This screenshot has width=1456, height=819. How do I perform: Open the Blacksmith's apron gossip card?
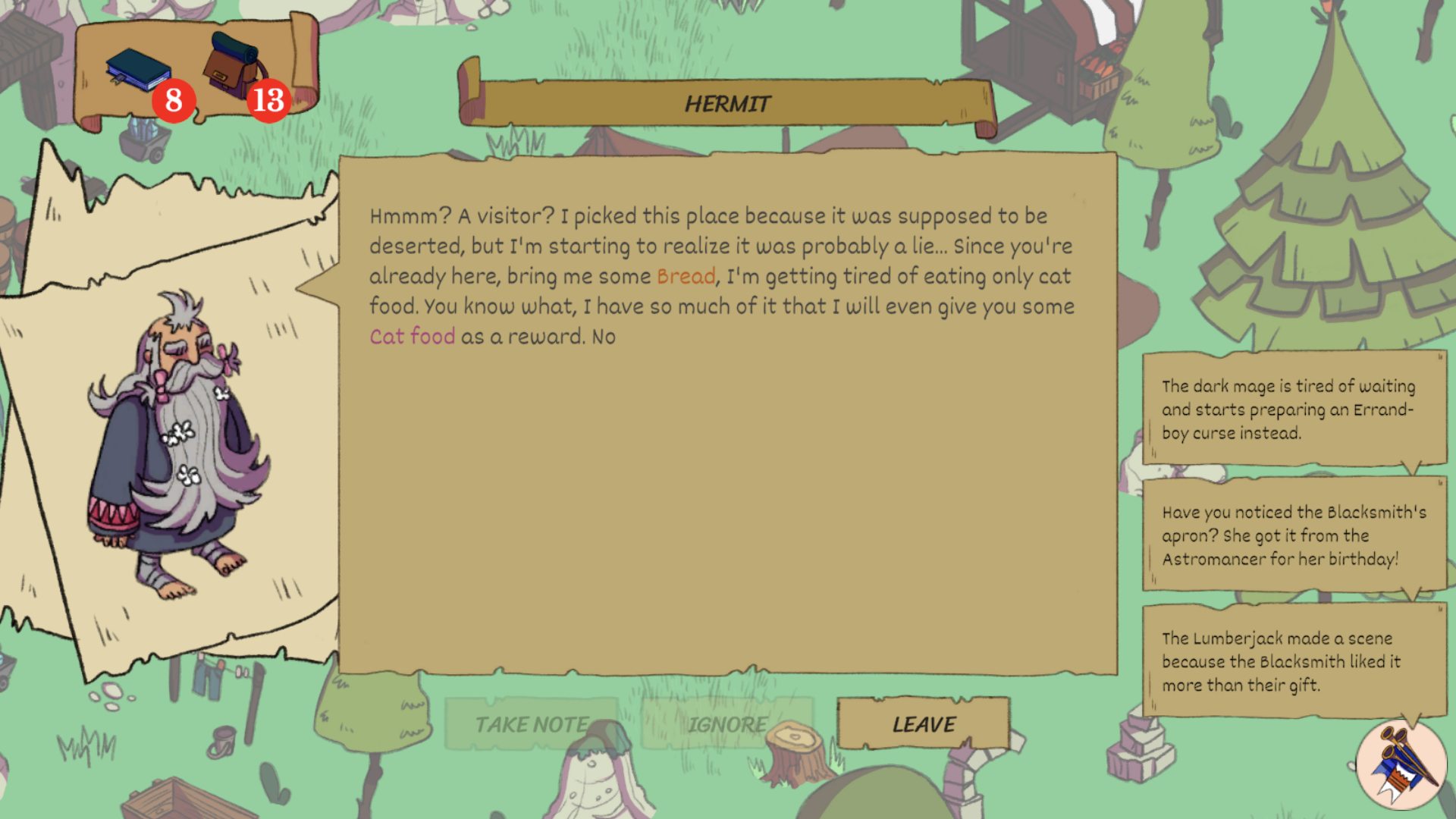tap(1293, 535)
